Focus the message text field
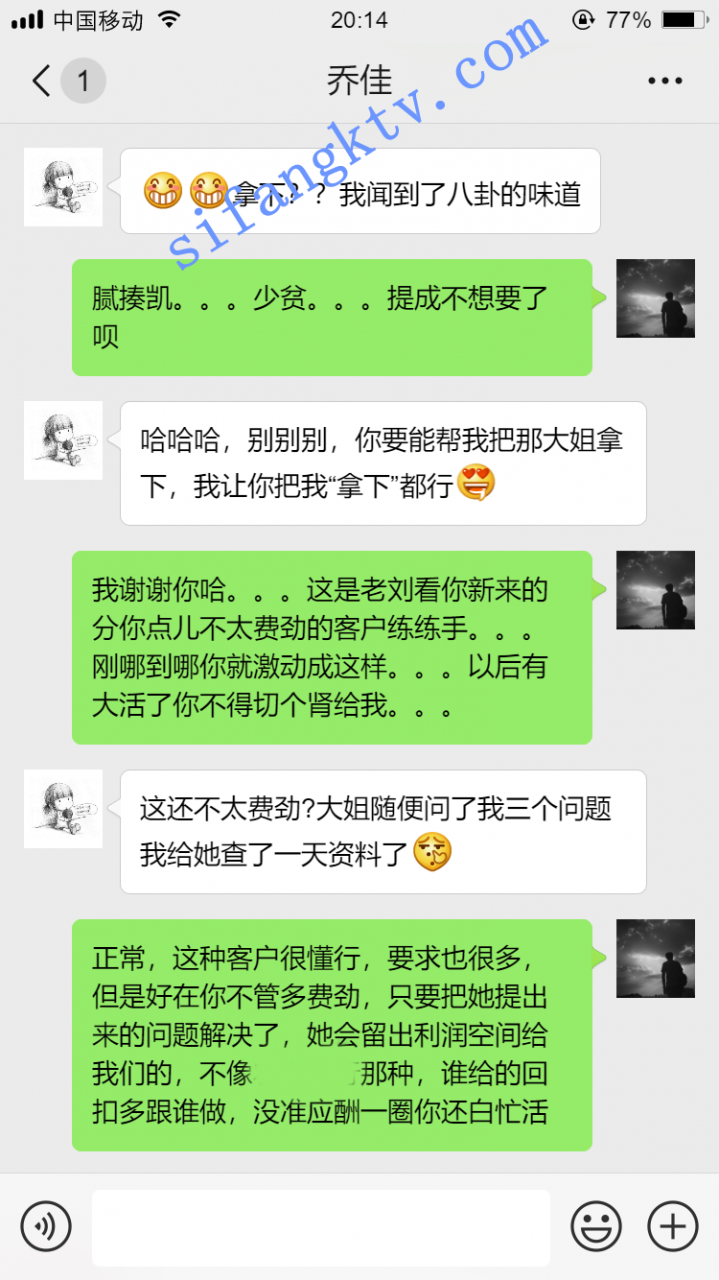719x1280 pixels. pyautogui.click(x=320, y=1227)
